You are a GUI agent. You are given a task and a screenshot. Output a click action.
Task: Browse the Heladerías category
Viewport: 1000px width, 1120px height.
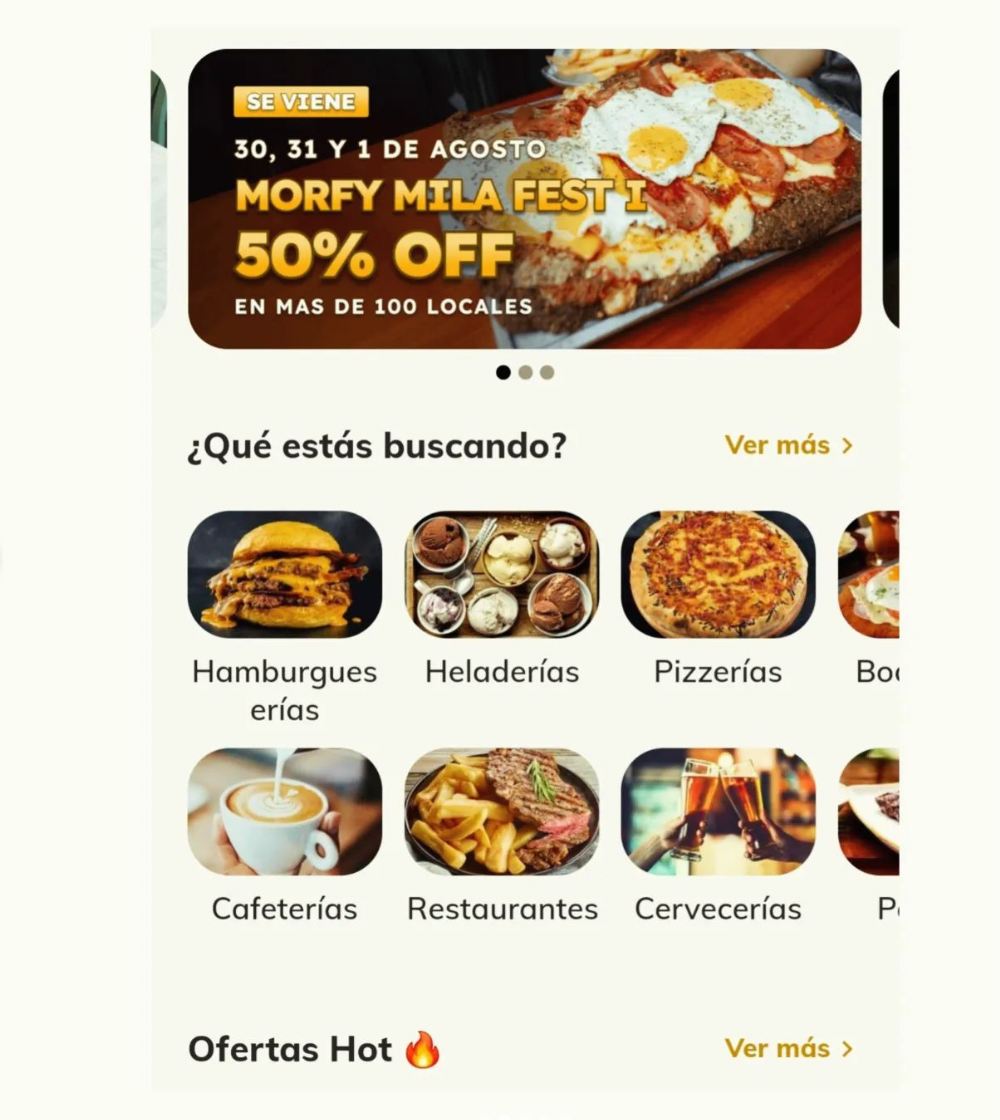(x=502, y=575)
